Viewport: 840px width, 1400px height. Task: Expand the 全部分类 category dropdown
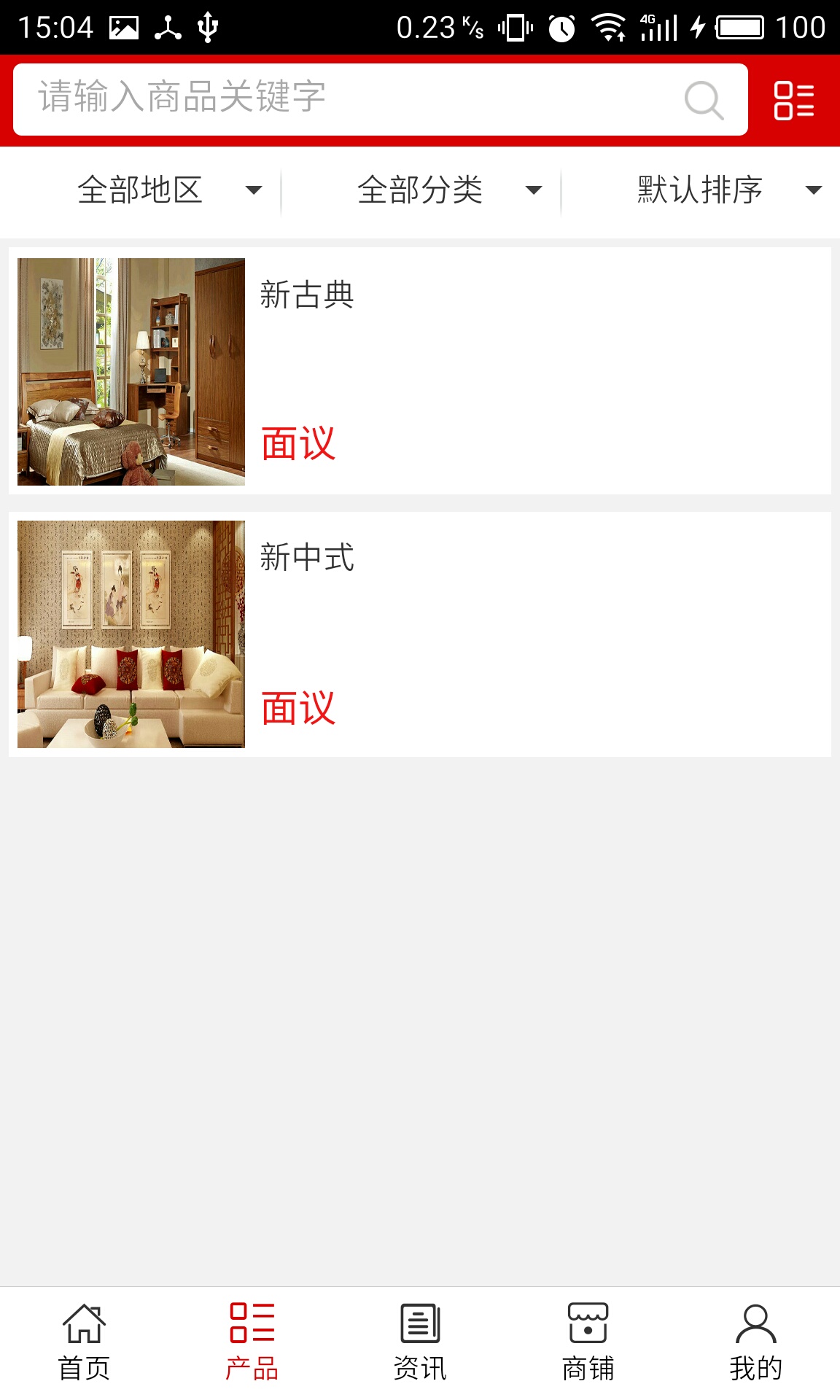[448, 190]
